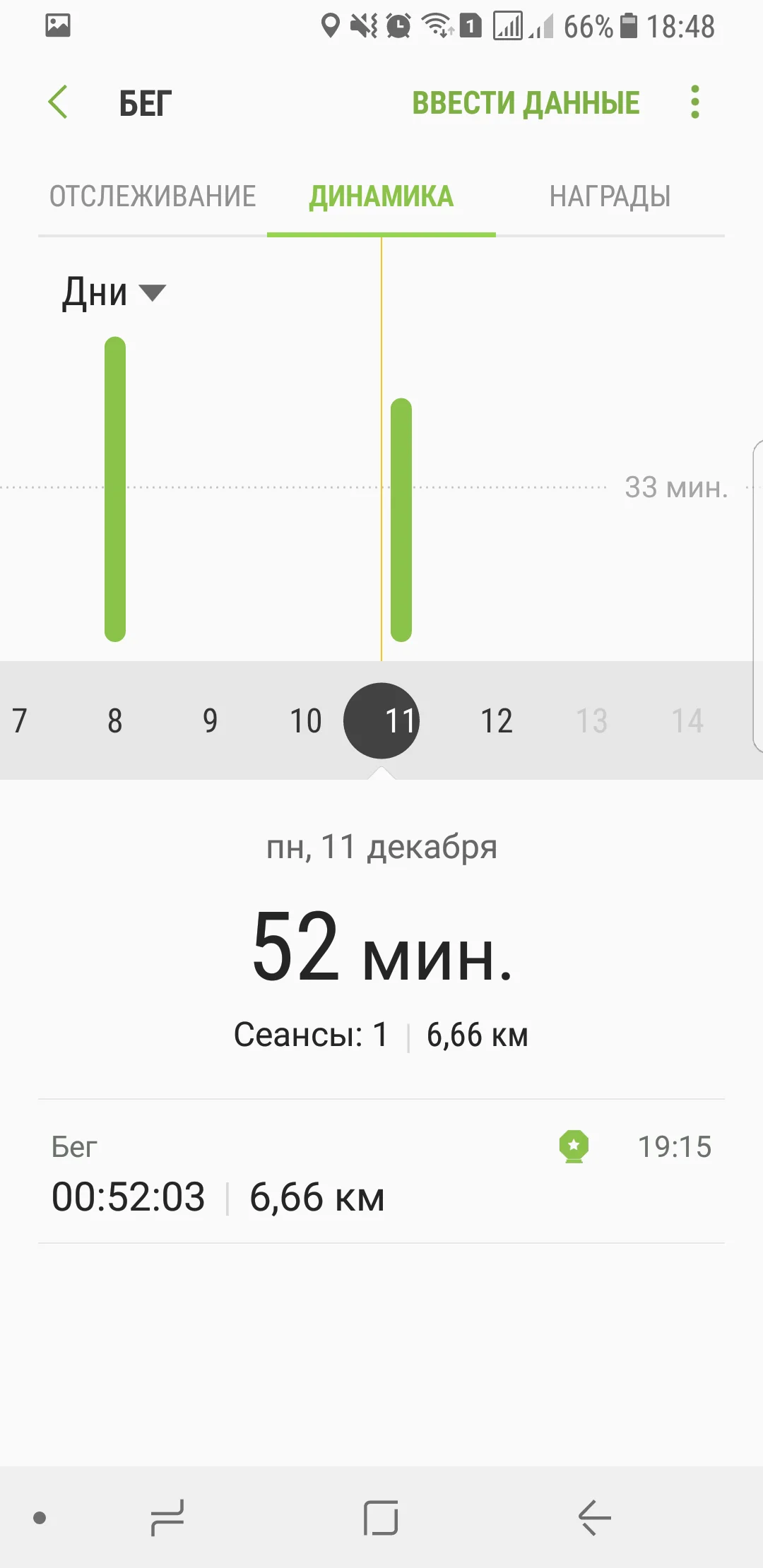This screenshot has height=1568, width=763.
Task: Tap ВВЕСТИ ДАННЫЕ to enter data
Action: pyautogui.click(x=526, y=103)
